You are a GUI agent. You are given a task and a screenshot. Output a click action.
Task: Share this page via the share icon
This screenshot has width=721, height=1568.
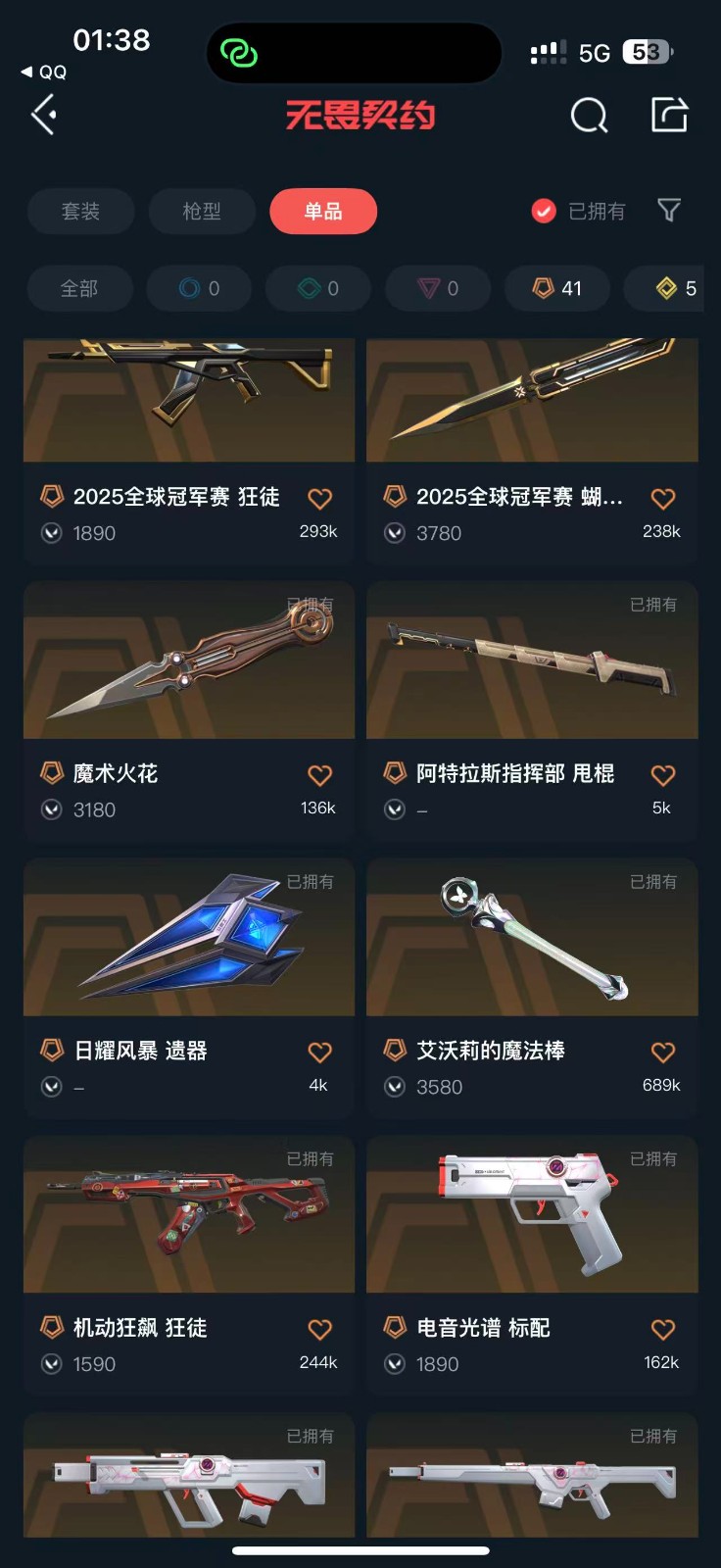click(x=670, y=115)
